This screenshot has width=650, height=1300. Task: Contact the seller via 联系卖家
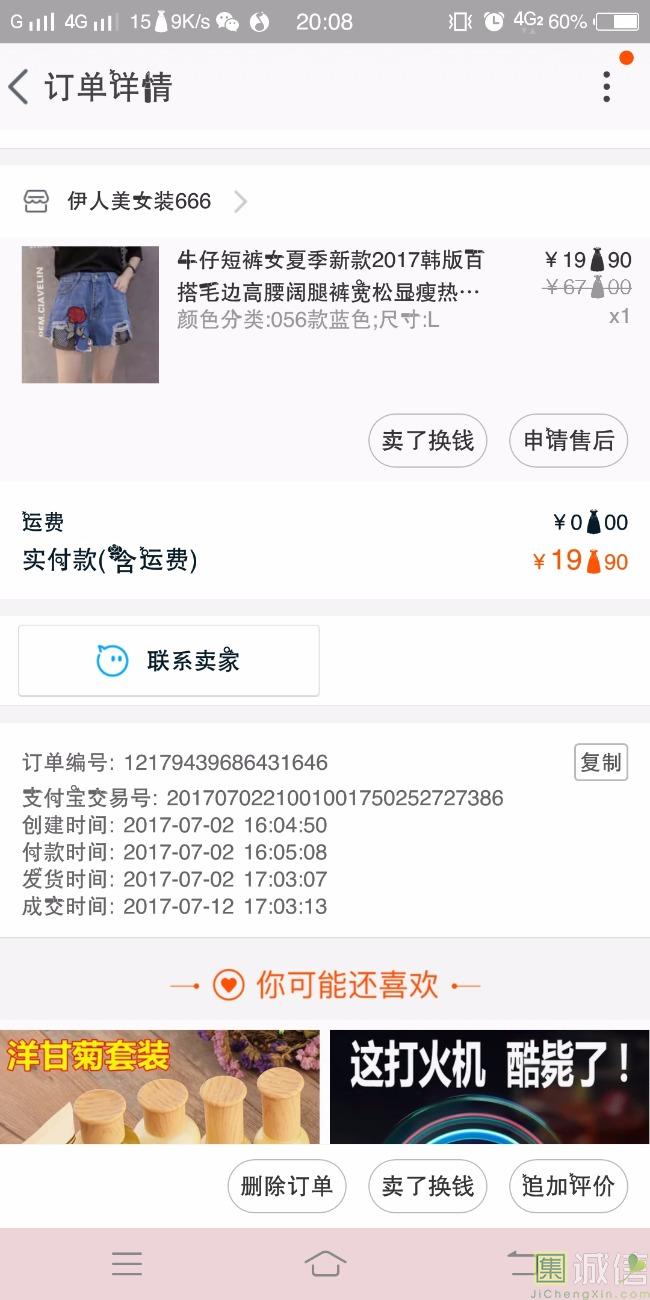click(169, 661)
